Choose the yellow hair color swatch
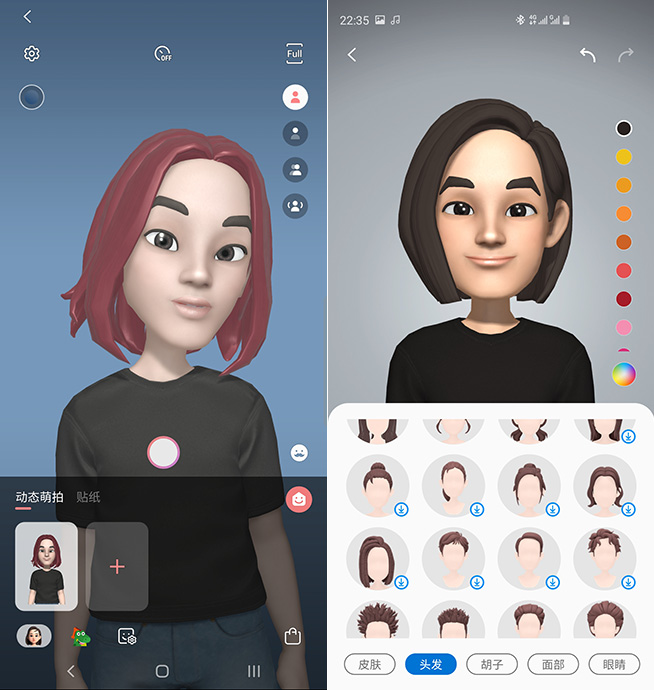This screenshot has height=690, width=654. 624,157
